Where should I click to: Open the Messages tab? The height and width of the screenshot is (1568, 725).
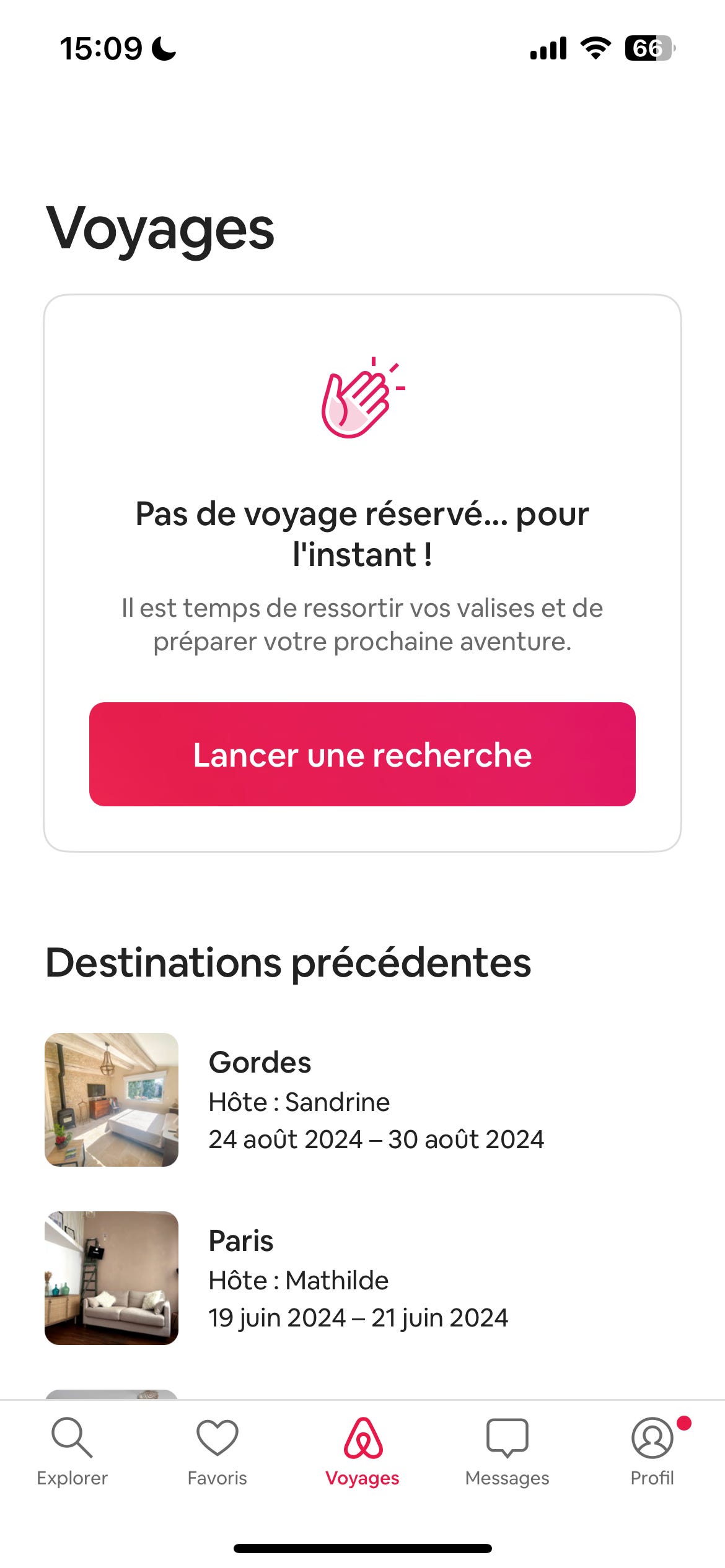pos(507,1450)
